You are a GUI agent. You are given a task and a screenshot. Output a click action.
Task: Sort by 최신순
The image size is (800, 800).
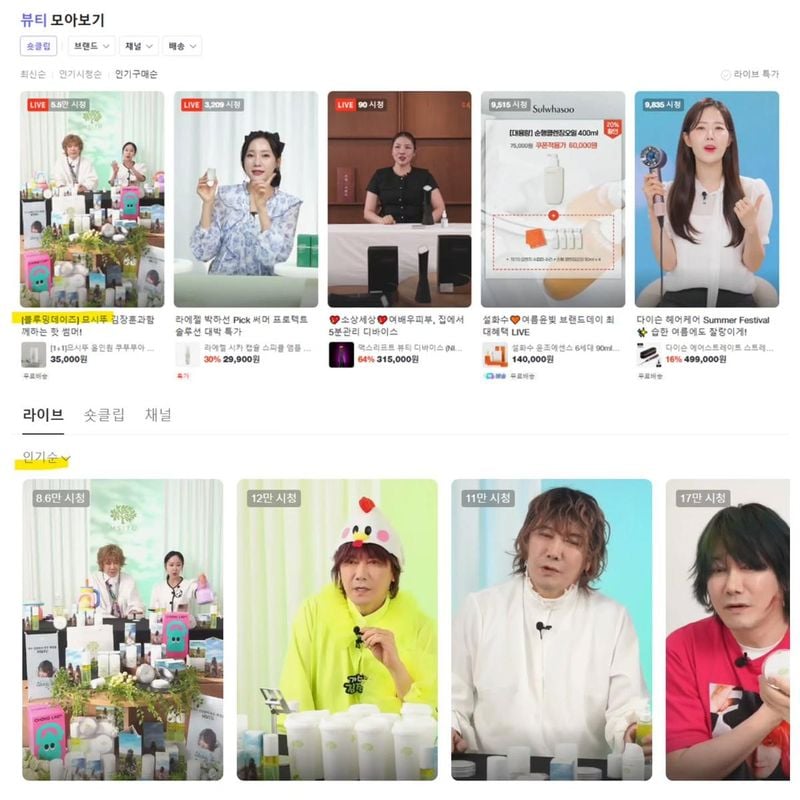(x=34, y=74)
